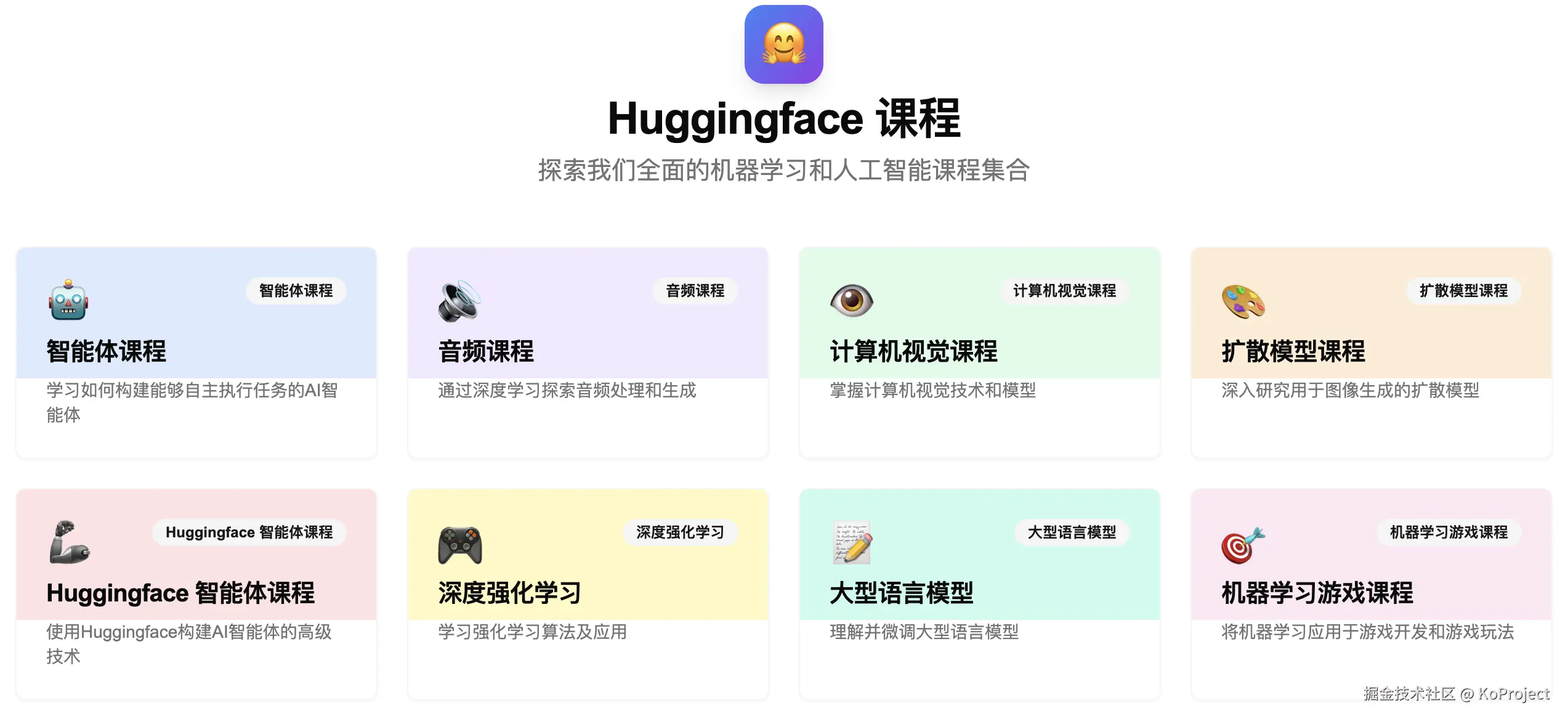View the 深度强化学习 course card
1568x721 pixels.
pos(588,593)
